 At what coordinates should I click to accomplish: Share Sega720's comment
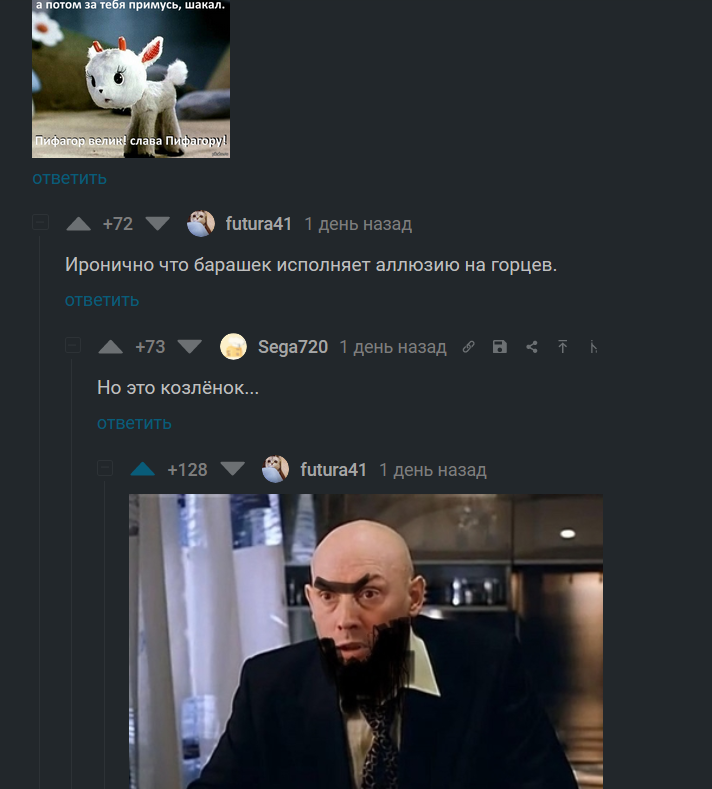pyautogui.click(x=532, y=347)
